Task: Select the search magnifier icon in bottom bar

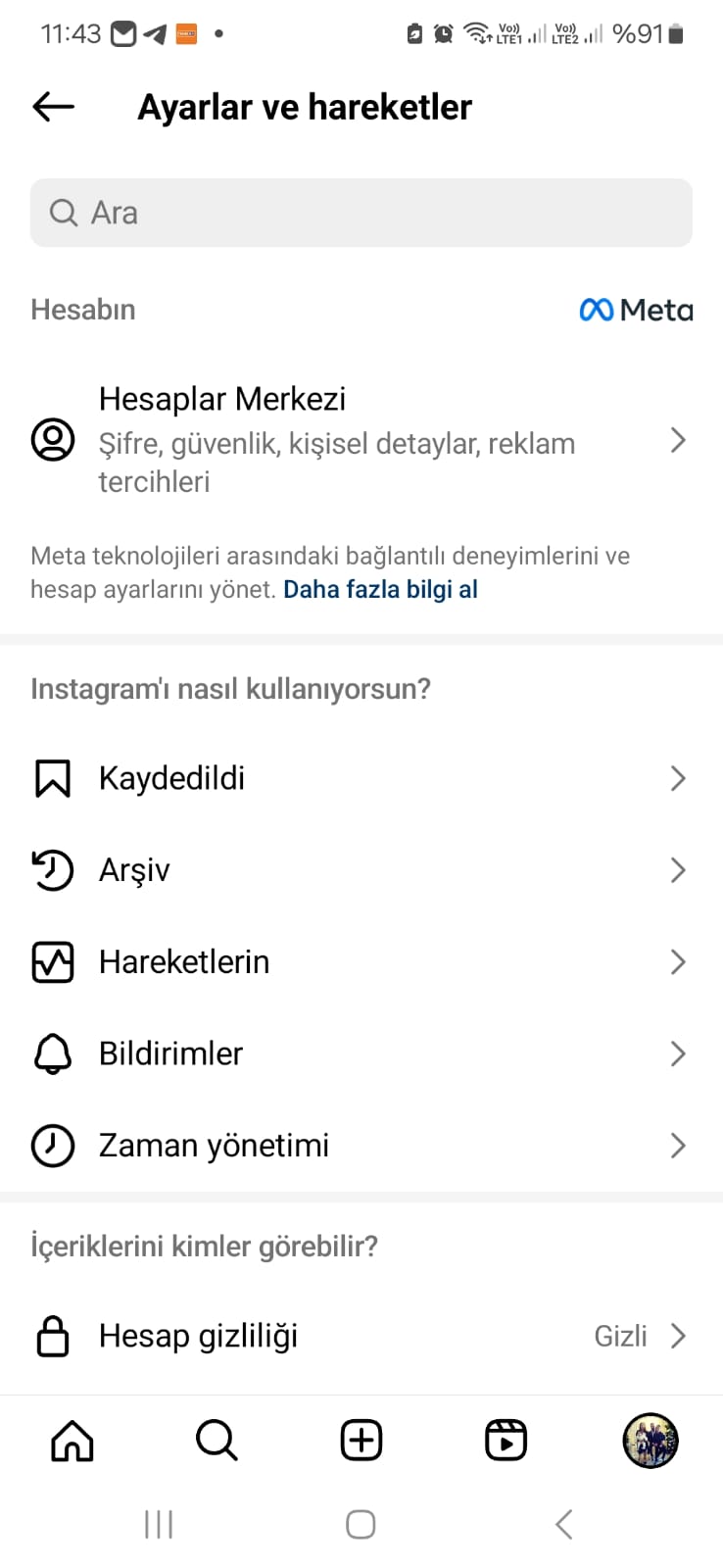Action: [x=217, y=1440]
